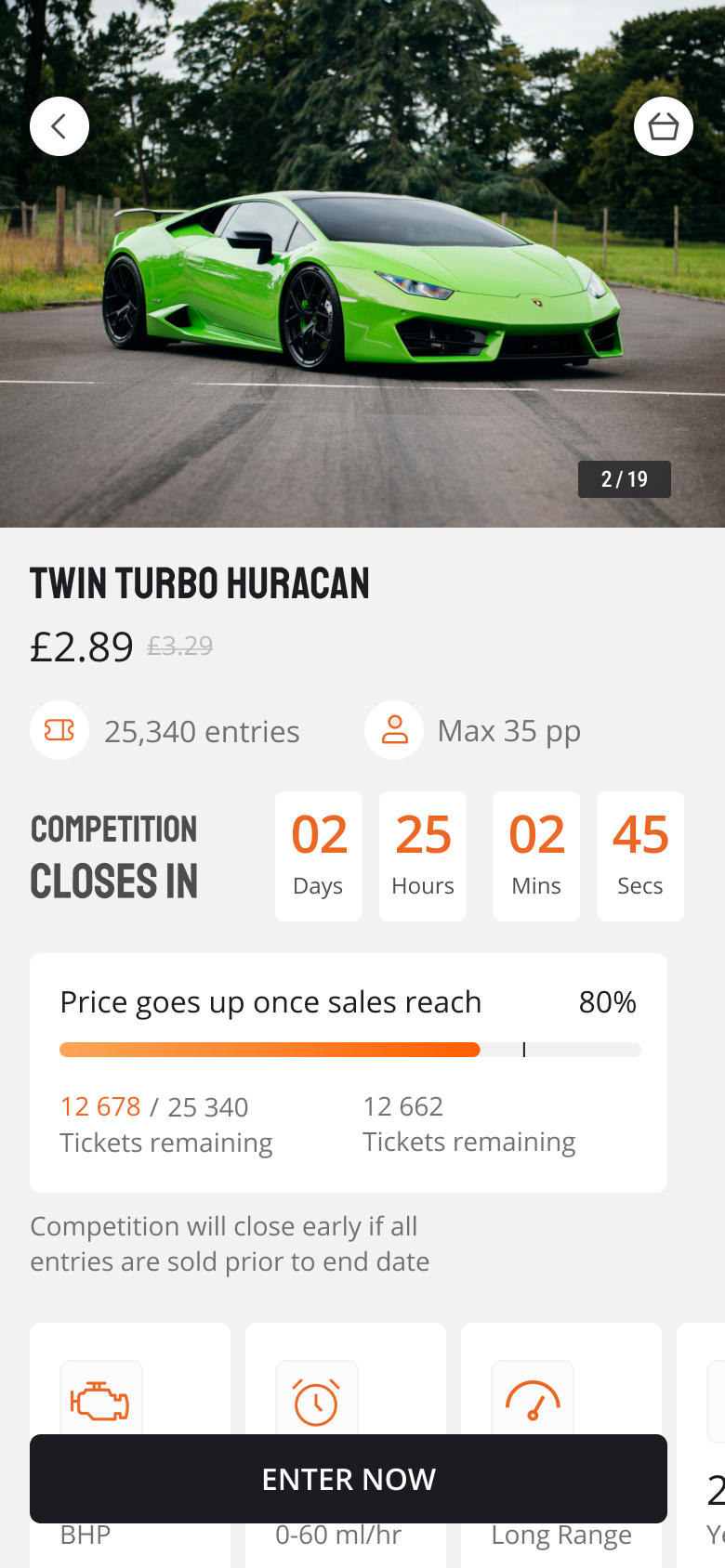Go back using the arrow button
Viewport: 725px width, 1568px height.
point(59,126)
